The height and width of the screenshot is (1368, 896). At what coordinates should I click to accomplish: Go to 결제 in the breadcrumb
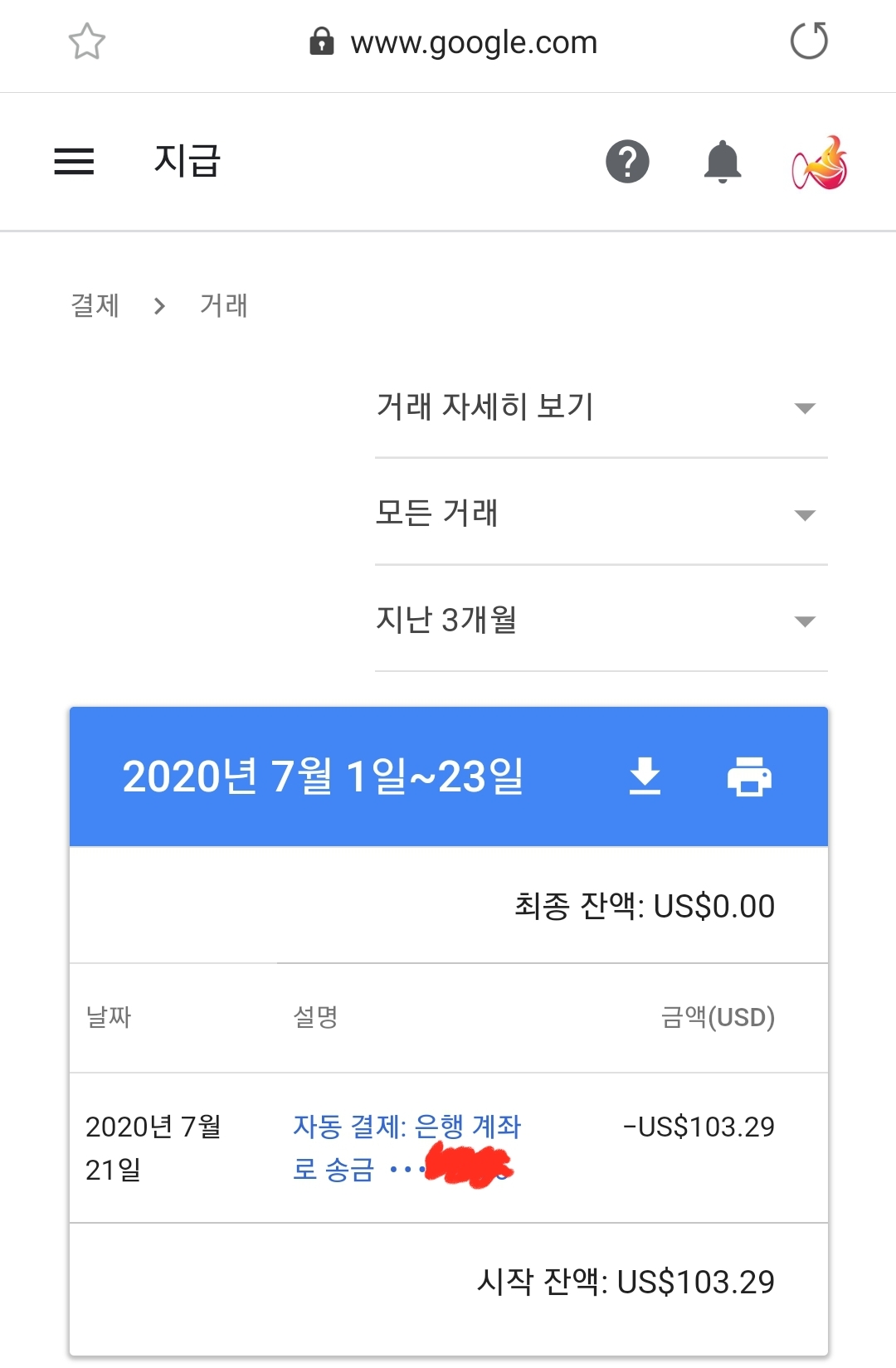[x=95, y=305]
